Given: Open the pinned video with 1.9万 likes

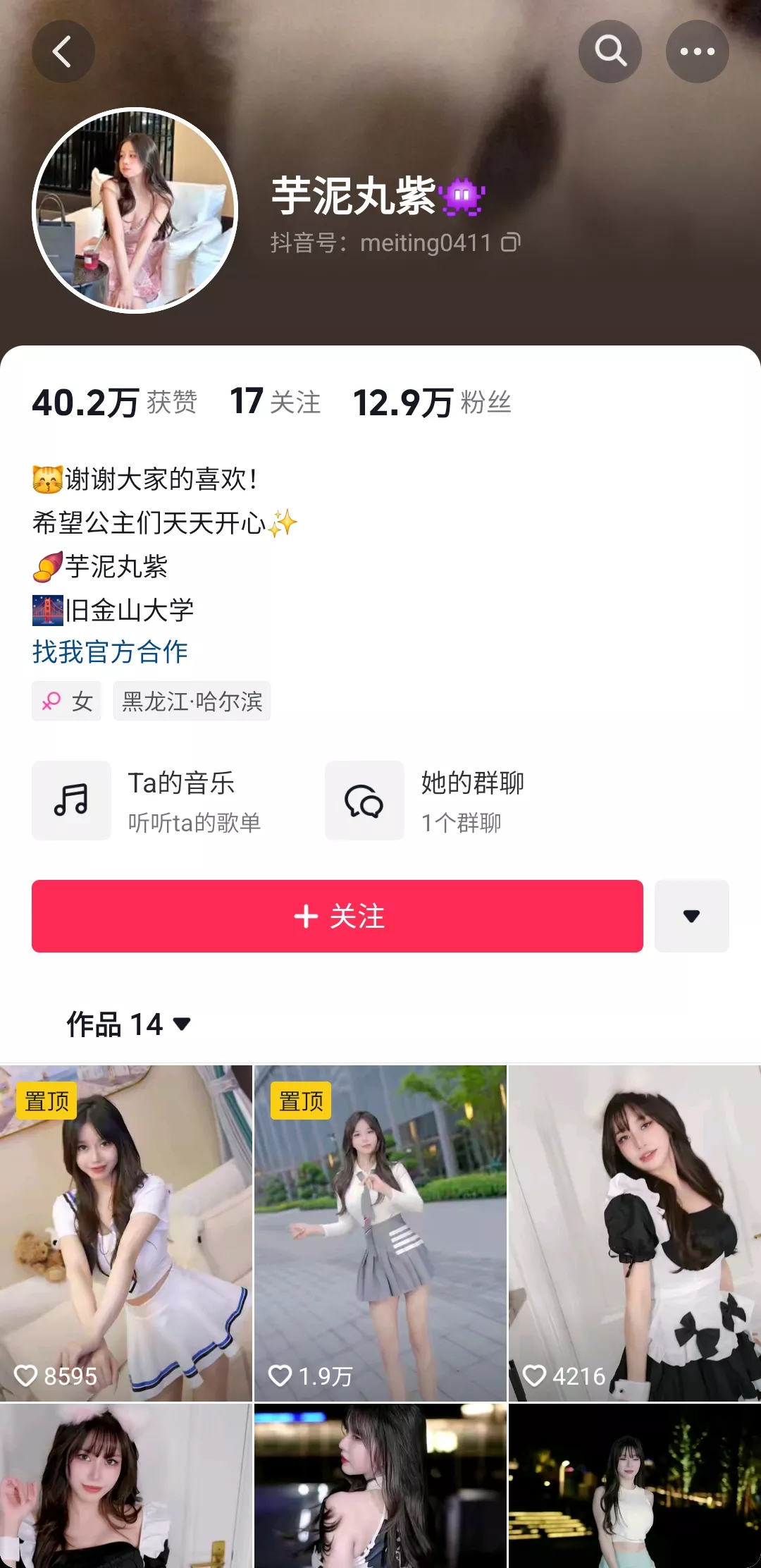Looking at the screenshot, I should 380,1233.
